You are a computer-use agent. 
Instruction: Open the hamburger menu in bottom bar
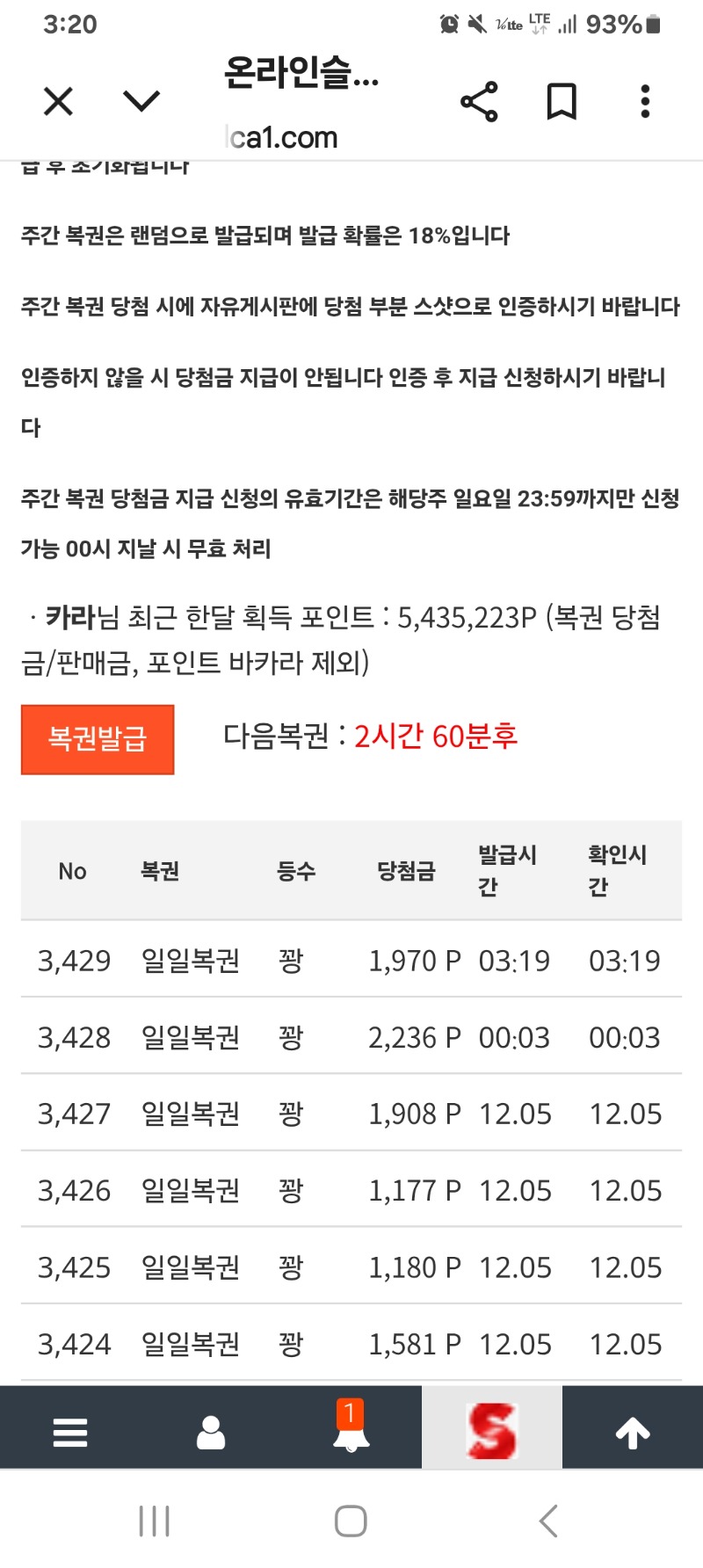pos(70,1433)
